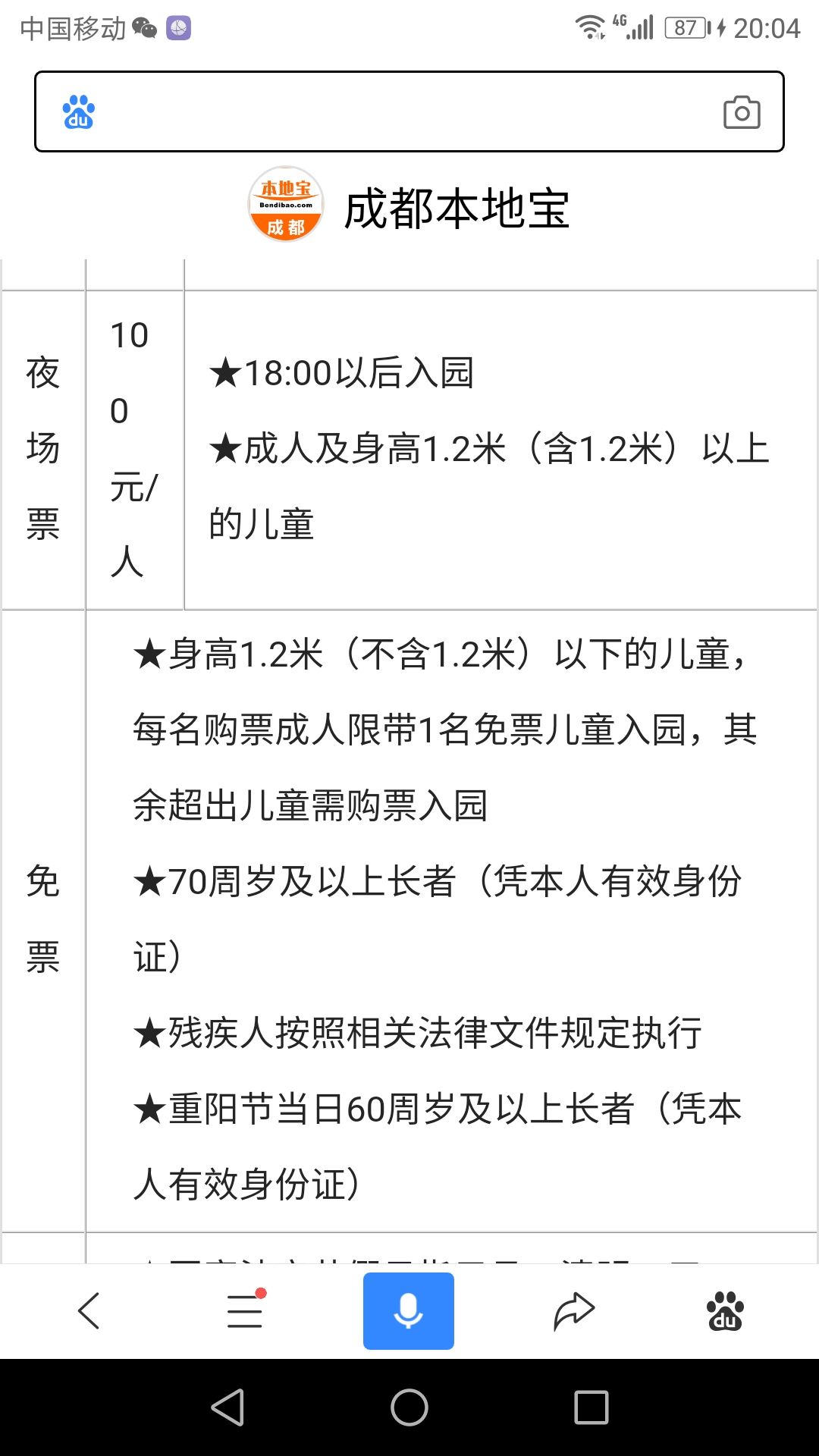Open recent apps overview
The height and width of the screenshot is (1456, 819).
591,1407
